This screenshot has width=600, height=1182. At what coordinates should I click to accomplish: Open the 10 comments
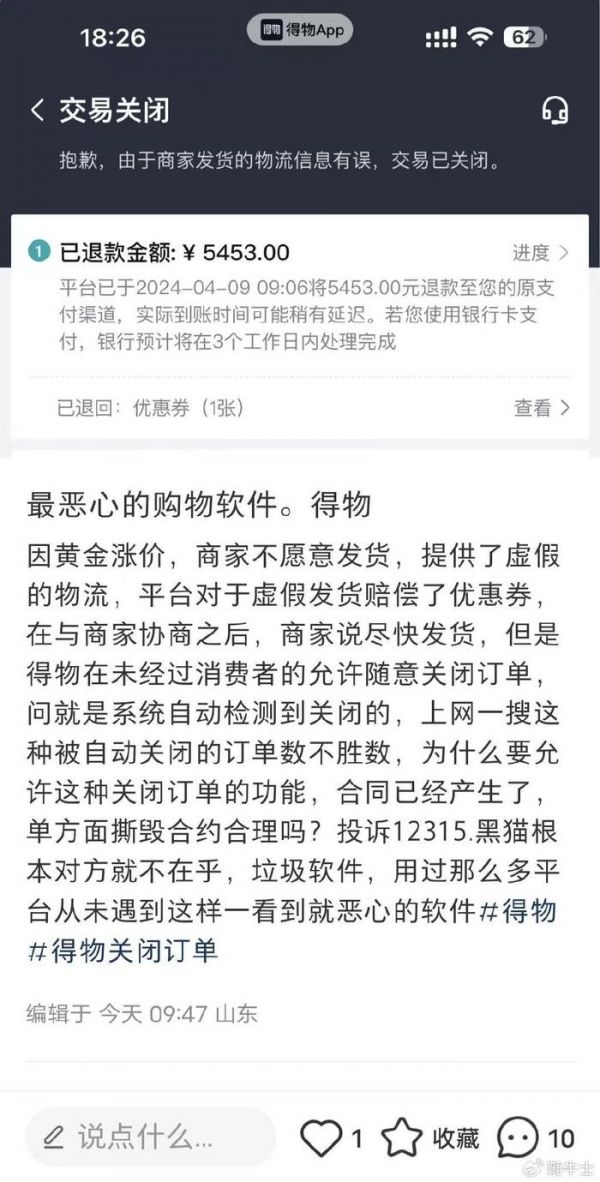(x=518, y=1137)
